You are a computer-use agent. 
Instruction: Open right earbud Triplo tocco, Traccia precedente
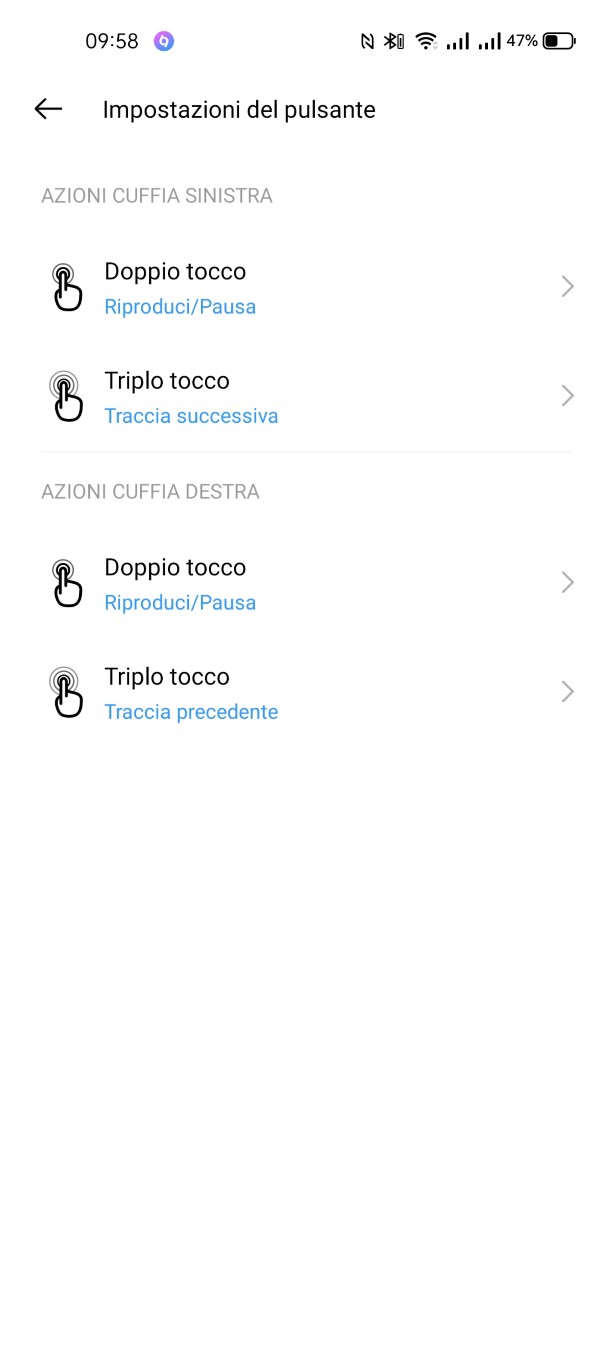point(307,693)
